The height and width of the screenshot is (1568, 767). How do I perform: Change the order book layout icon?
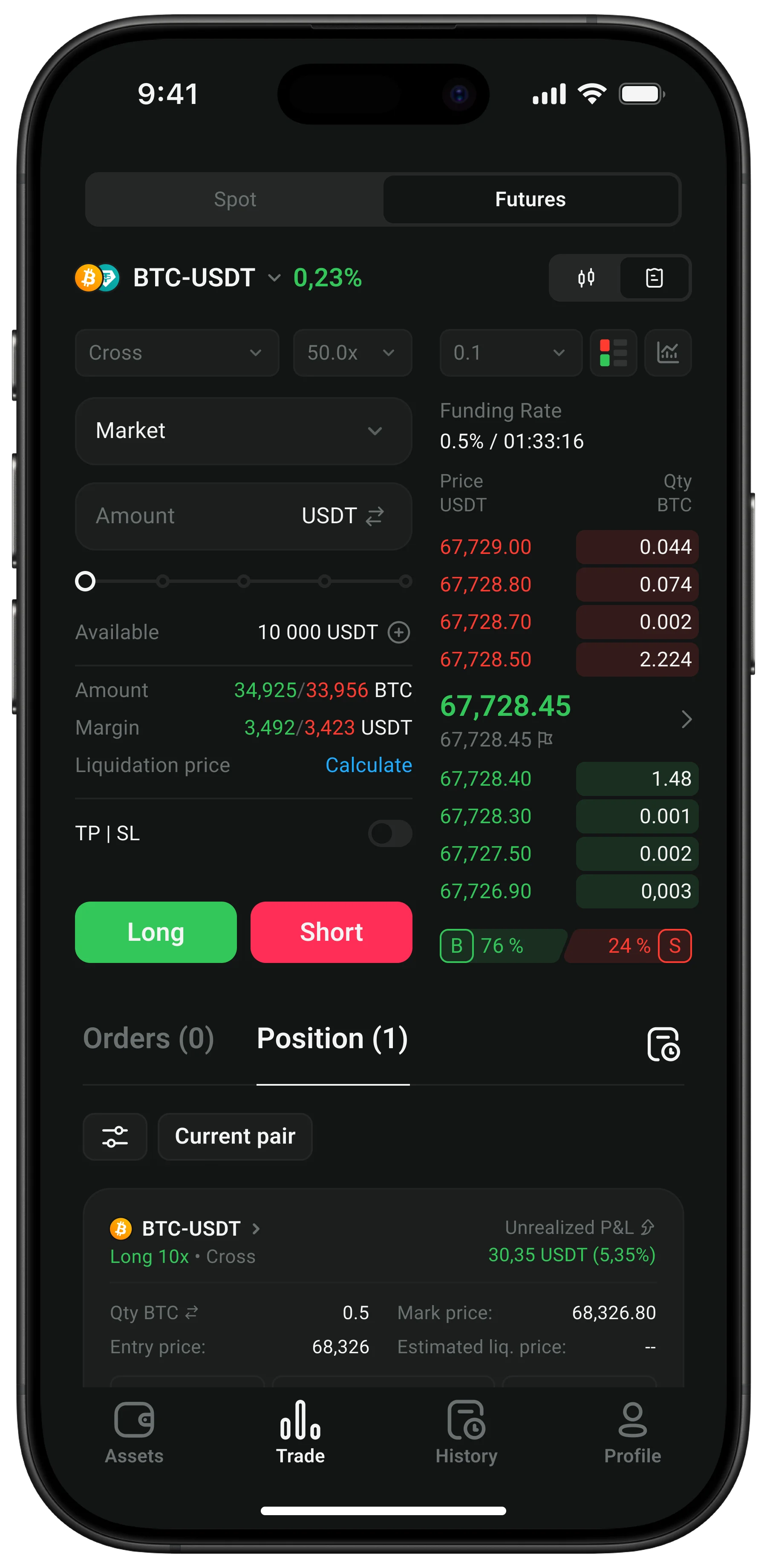(x=613, y=353)
